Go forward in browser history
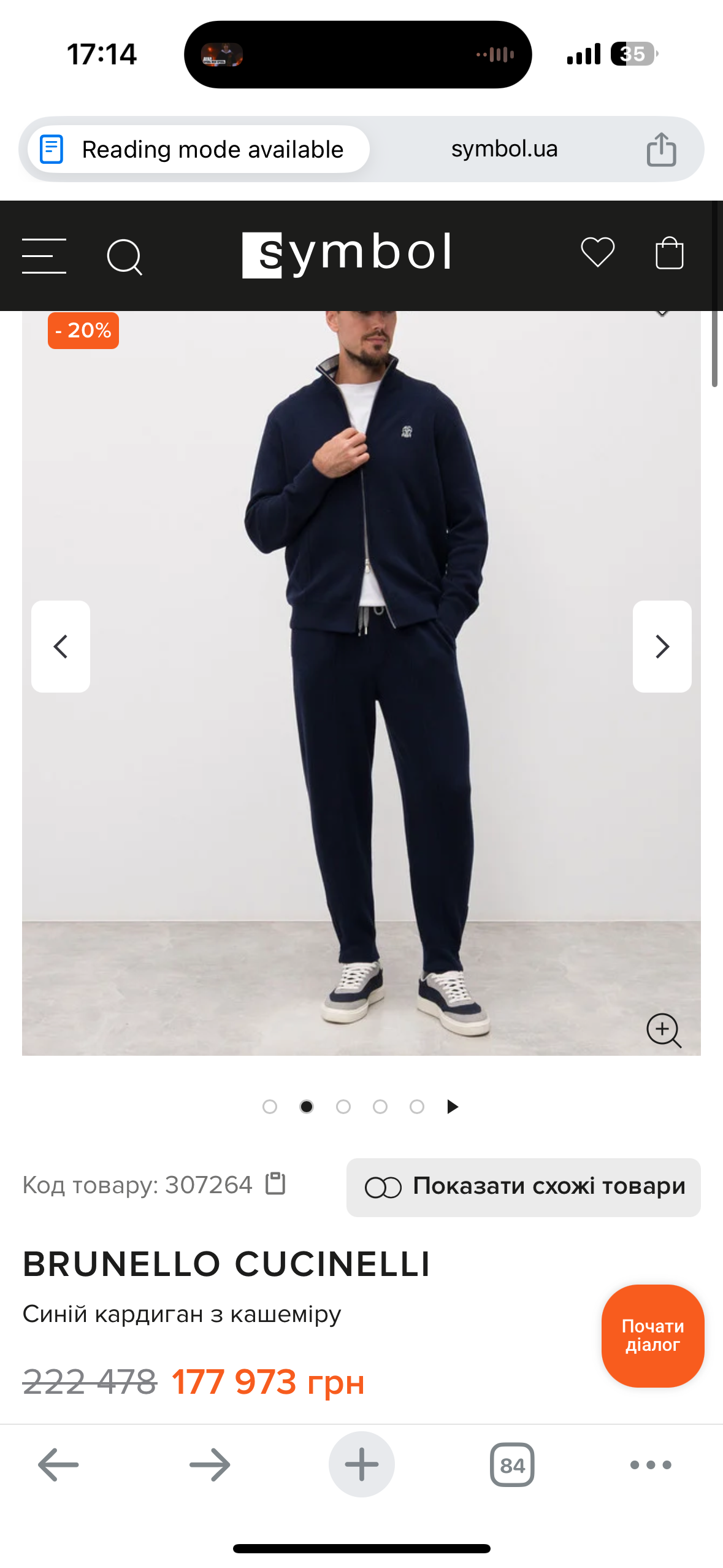This screenshot has width=723, height=1568. click(x=210, y=1464)
